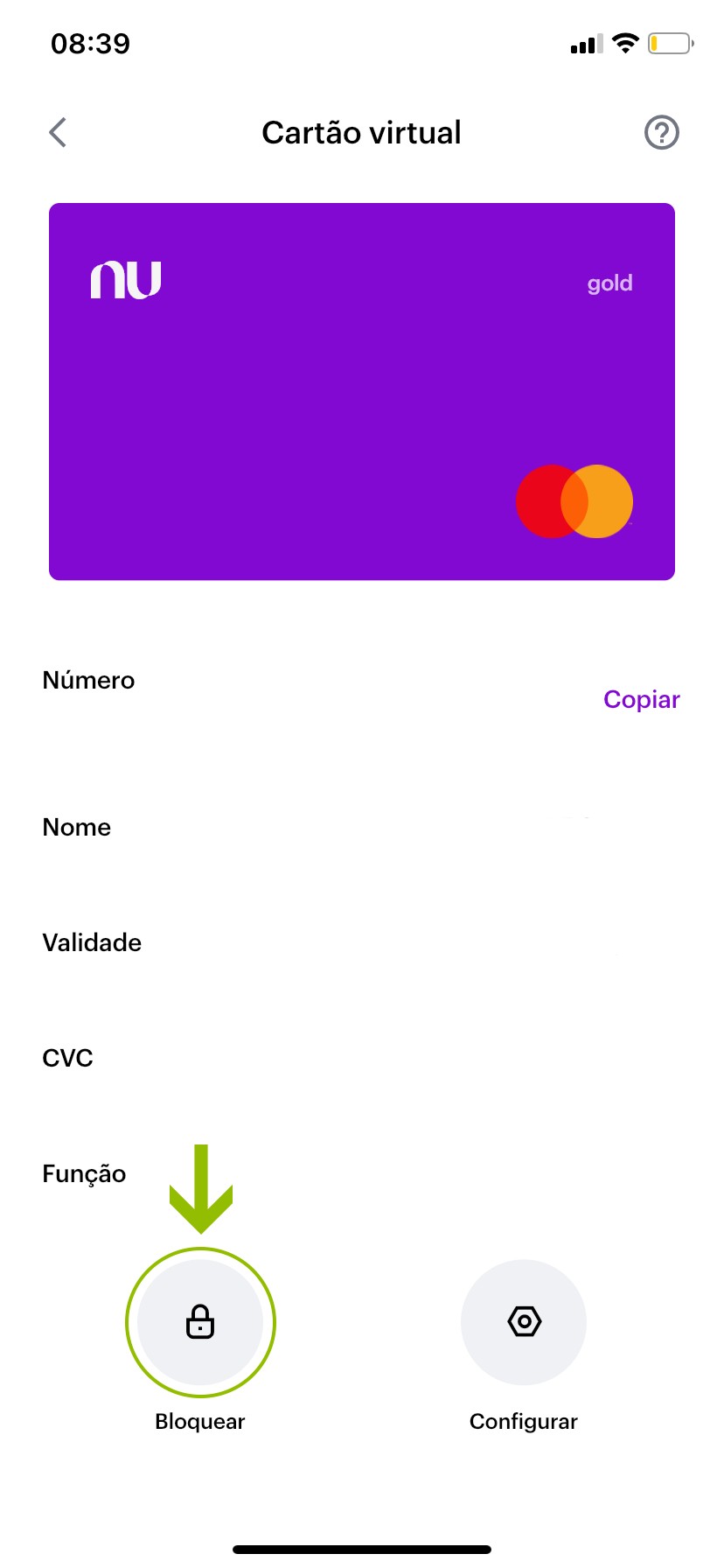Copy the card number with Copiar
The height and width of the screenshot is (1568, 724).
[x=641, y=699]
